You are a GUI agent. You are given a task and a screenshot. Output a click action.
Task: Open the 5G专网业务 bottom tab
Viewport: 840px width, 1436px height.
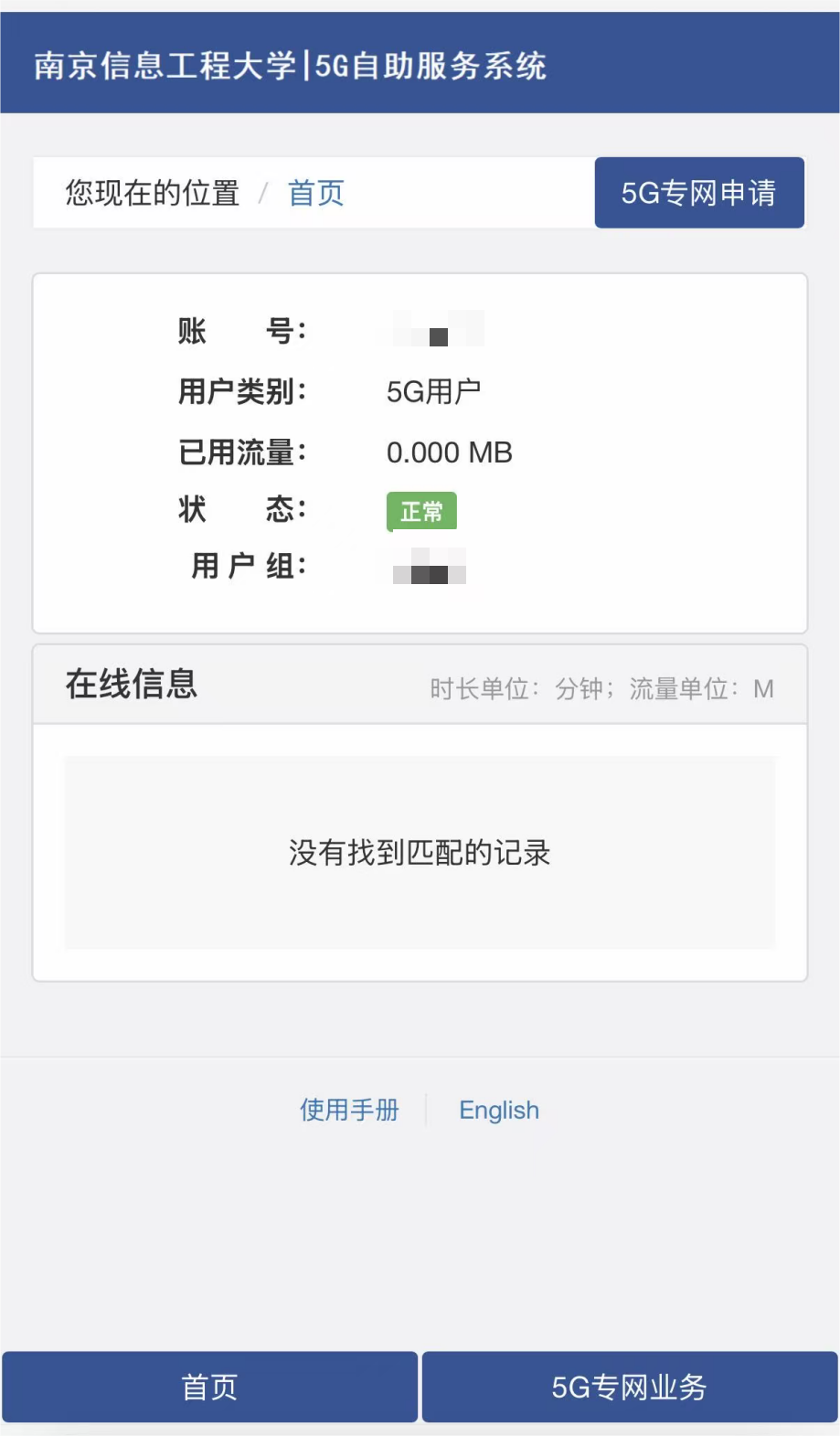point(629,1387)
